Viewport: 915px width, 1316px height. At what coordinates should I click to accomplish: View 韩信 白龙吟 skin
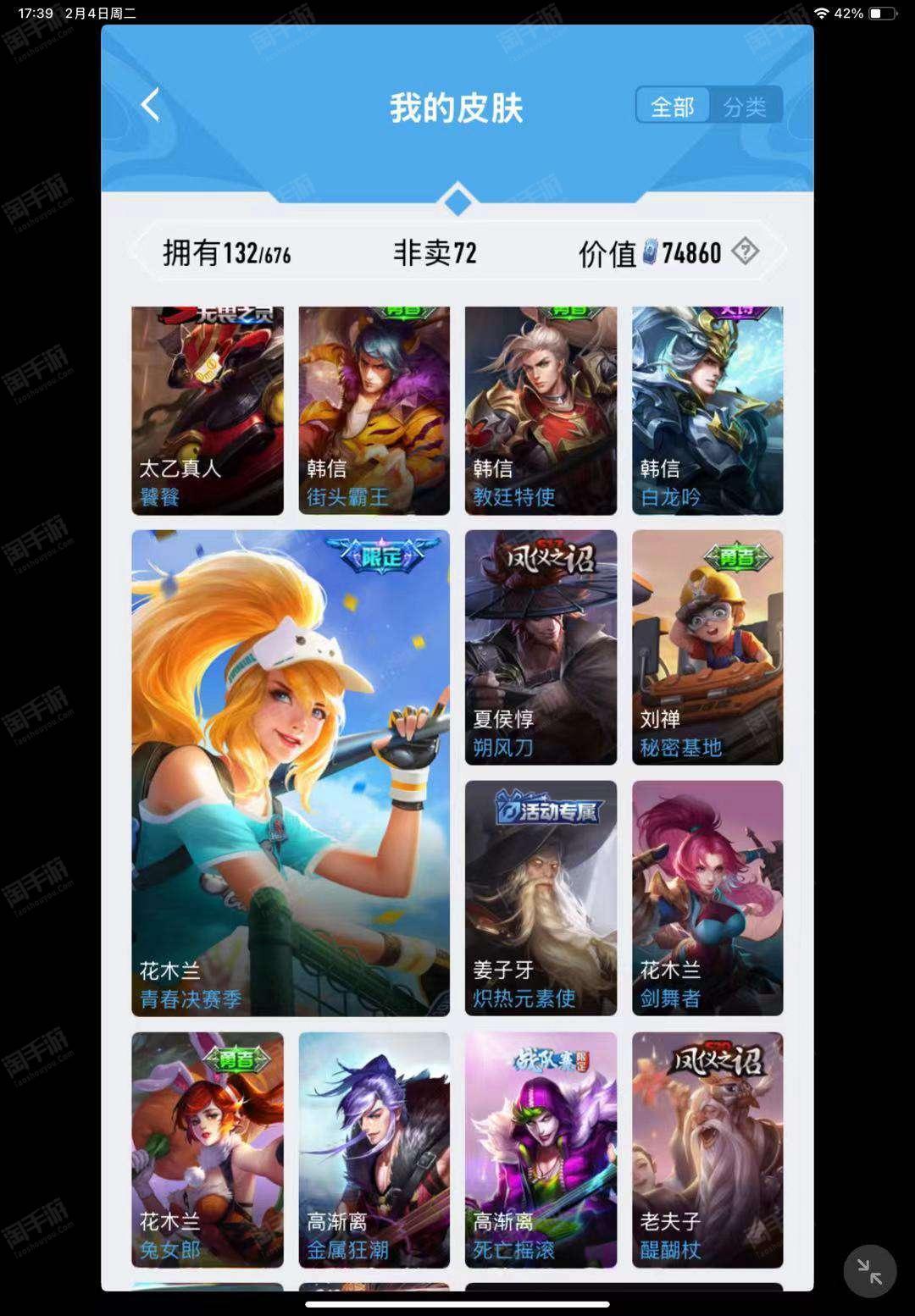tap(707, 411)
